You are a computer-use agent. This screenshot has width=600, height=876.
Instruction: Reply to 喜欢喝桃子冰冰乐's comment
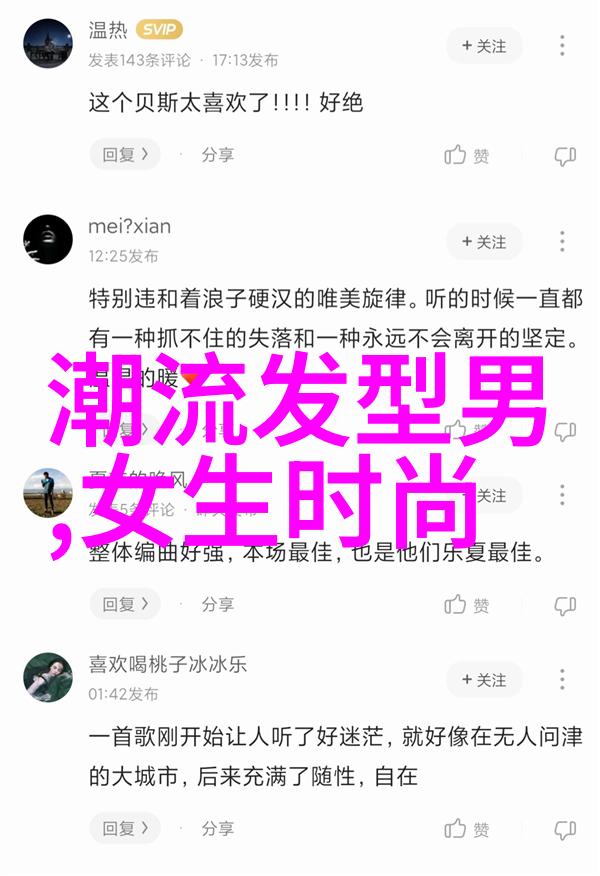(x=125, y=829)
